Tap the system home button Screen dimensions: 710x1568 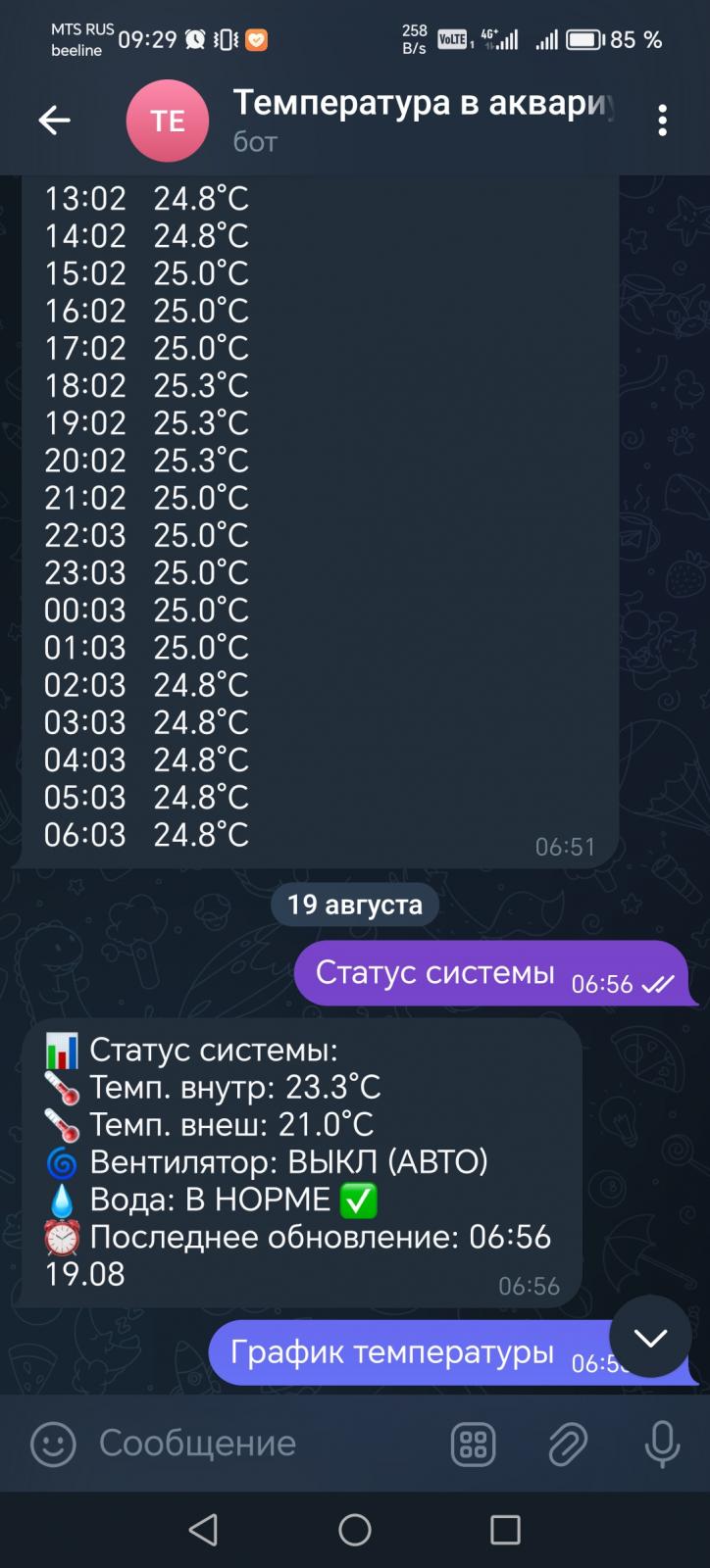[355, 1530]
